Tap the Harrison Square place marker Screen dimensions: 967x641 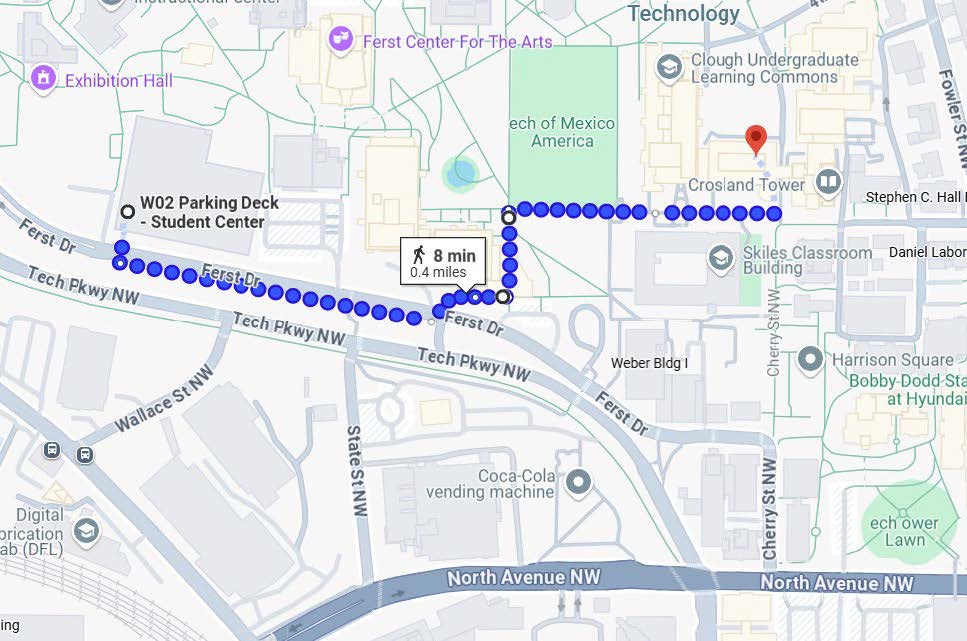811,358
